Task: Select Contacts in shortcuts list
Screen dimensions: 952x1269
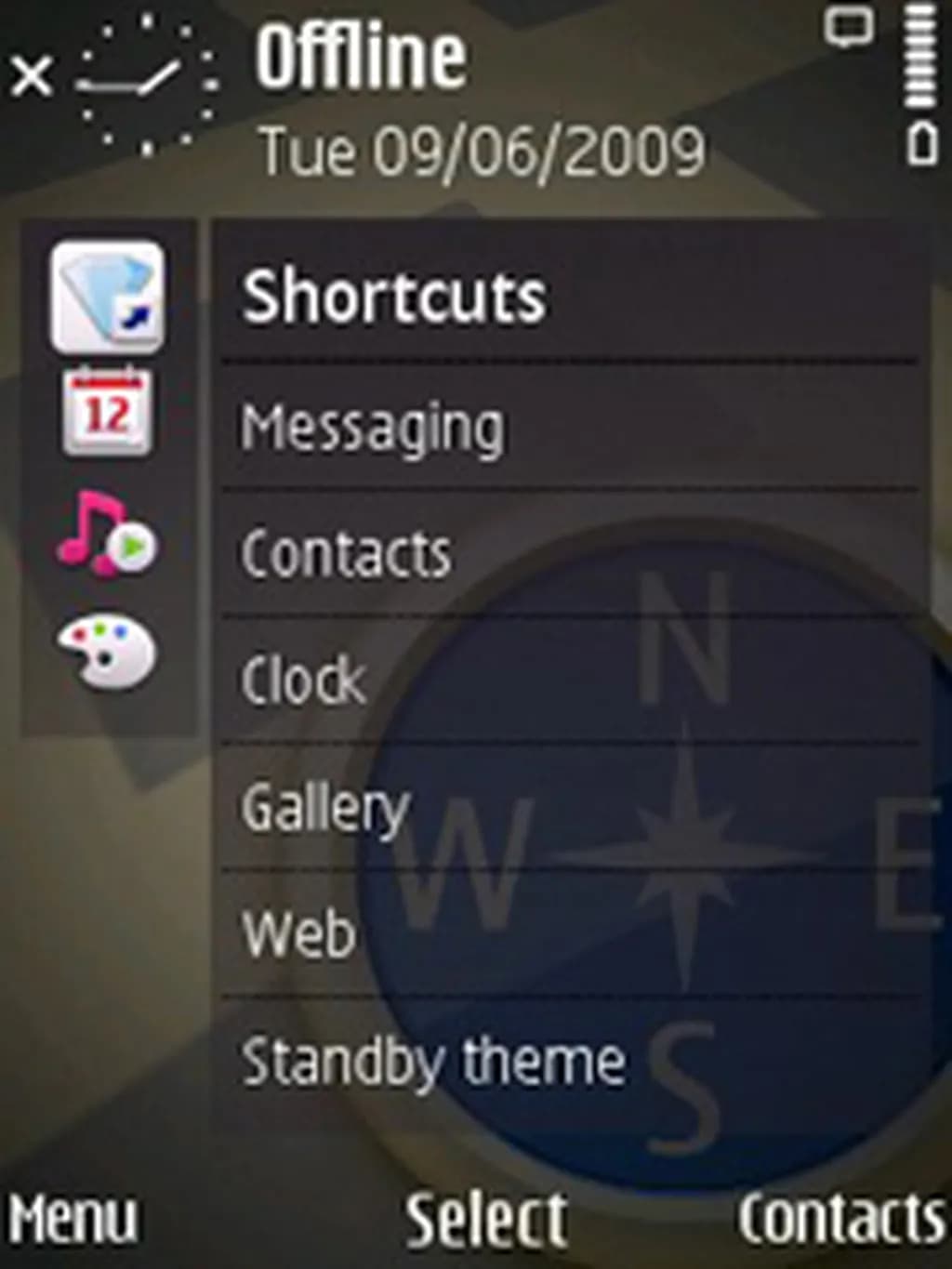Action: point(346,554)
